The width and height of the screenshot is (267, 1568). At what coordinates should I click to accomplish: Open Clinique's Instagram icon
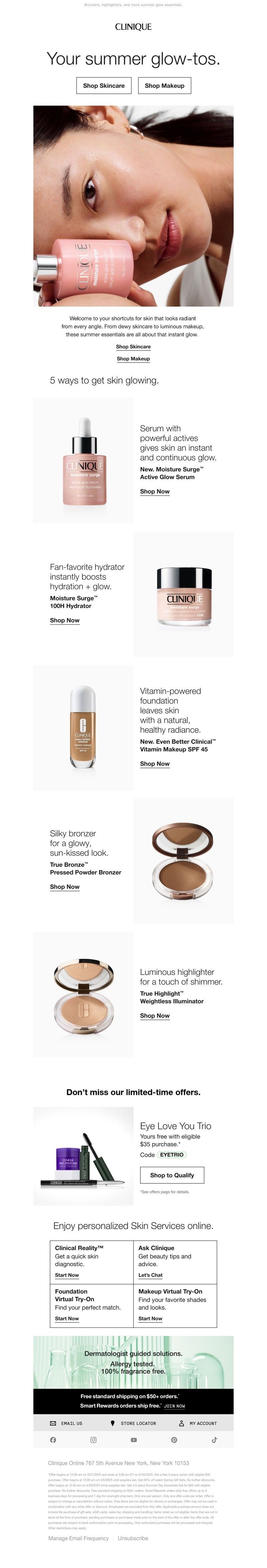point(93,1440)
